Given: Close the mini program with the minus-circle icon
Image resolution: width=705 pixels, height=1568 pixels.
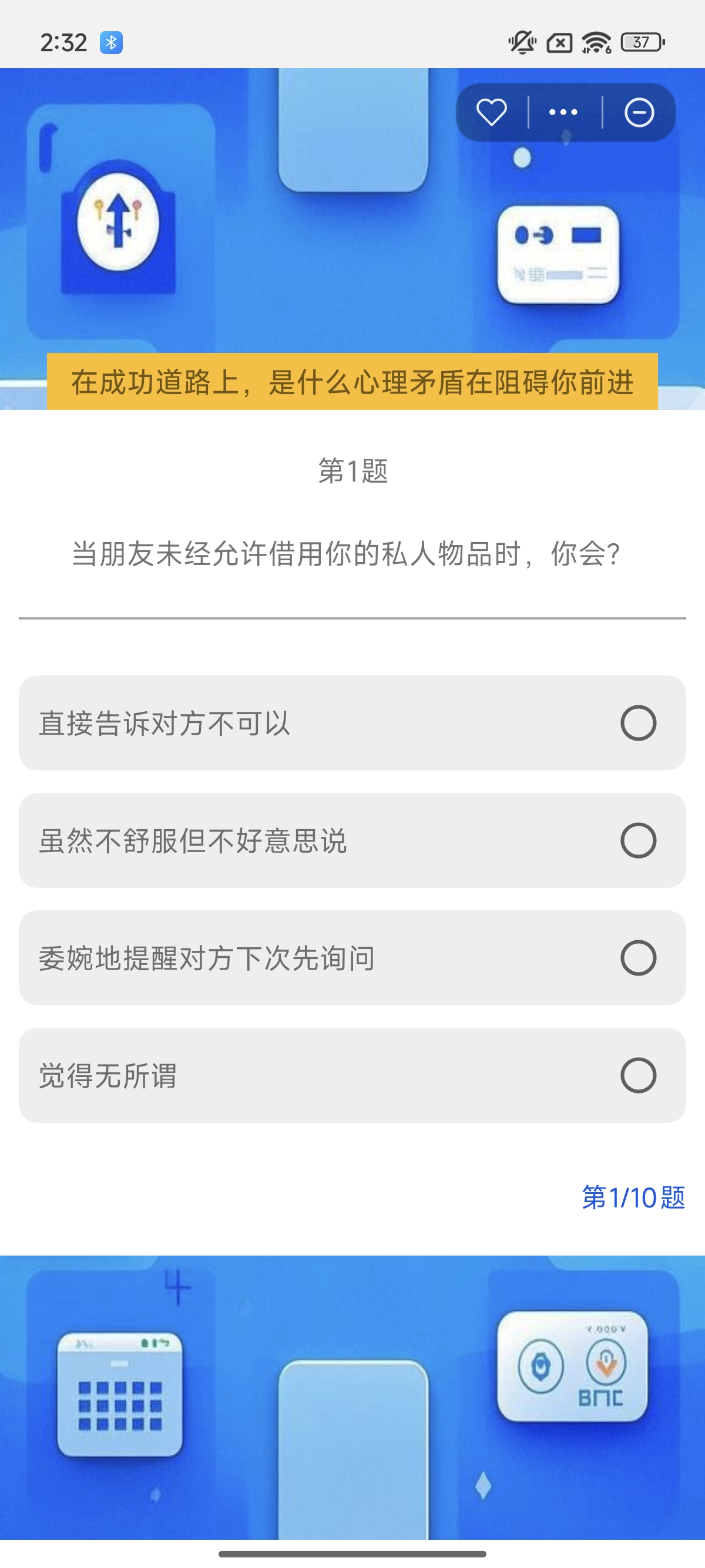Looking at the screenshot, I should (639, 112).
